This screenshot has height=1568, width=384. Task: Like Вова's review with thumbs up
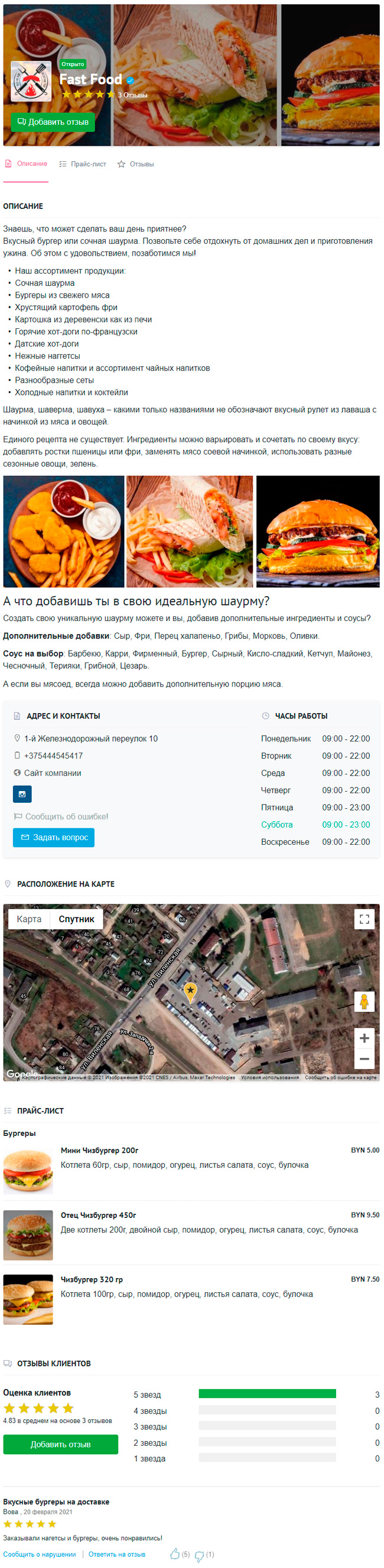coord(175,1554)
